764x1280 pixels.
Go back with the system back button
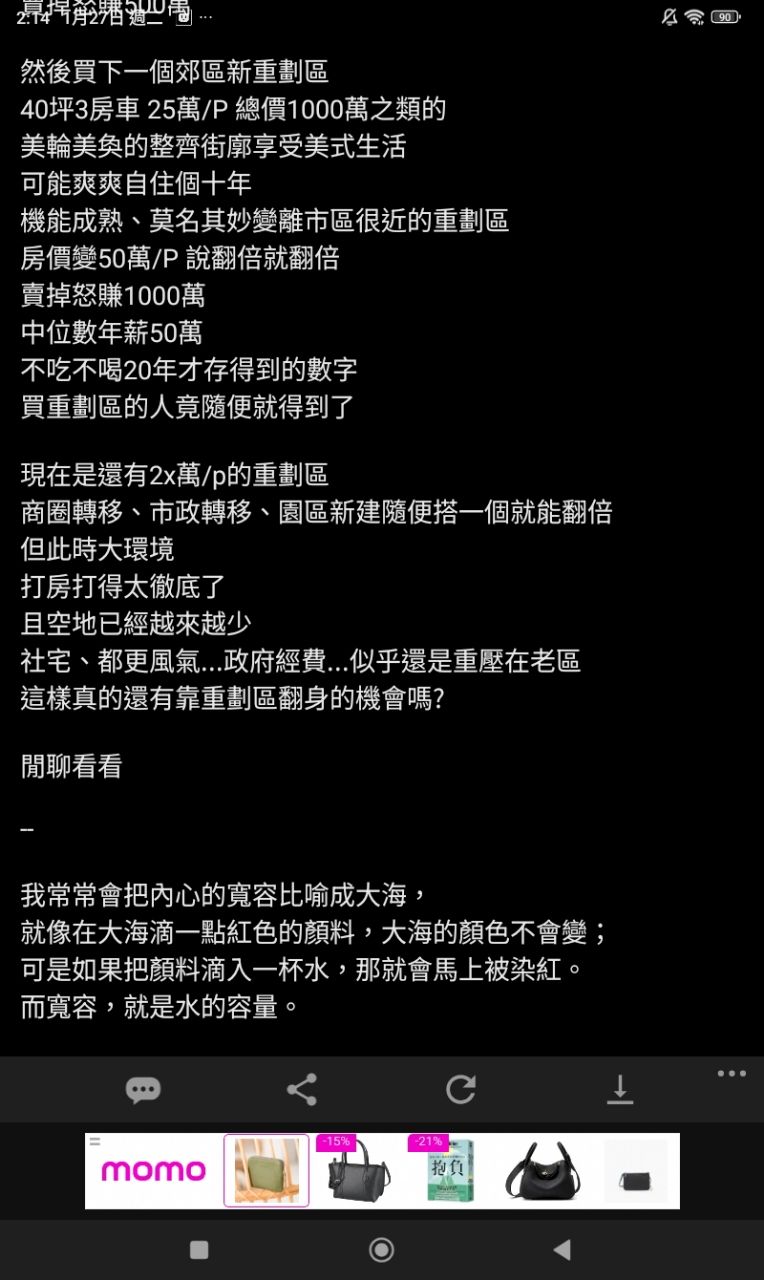(562, 1249)
